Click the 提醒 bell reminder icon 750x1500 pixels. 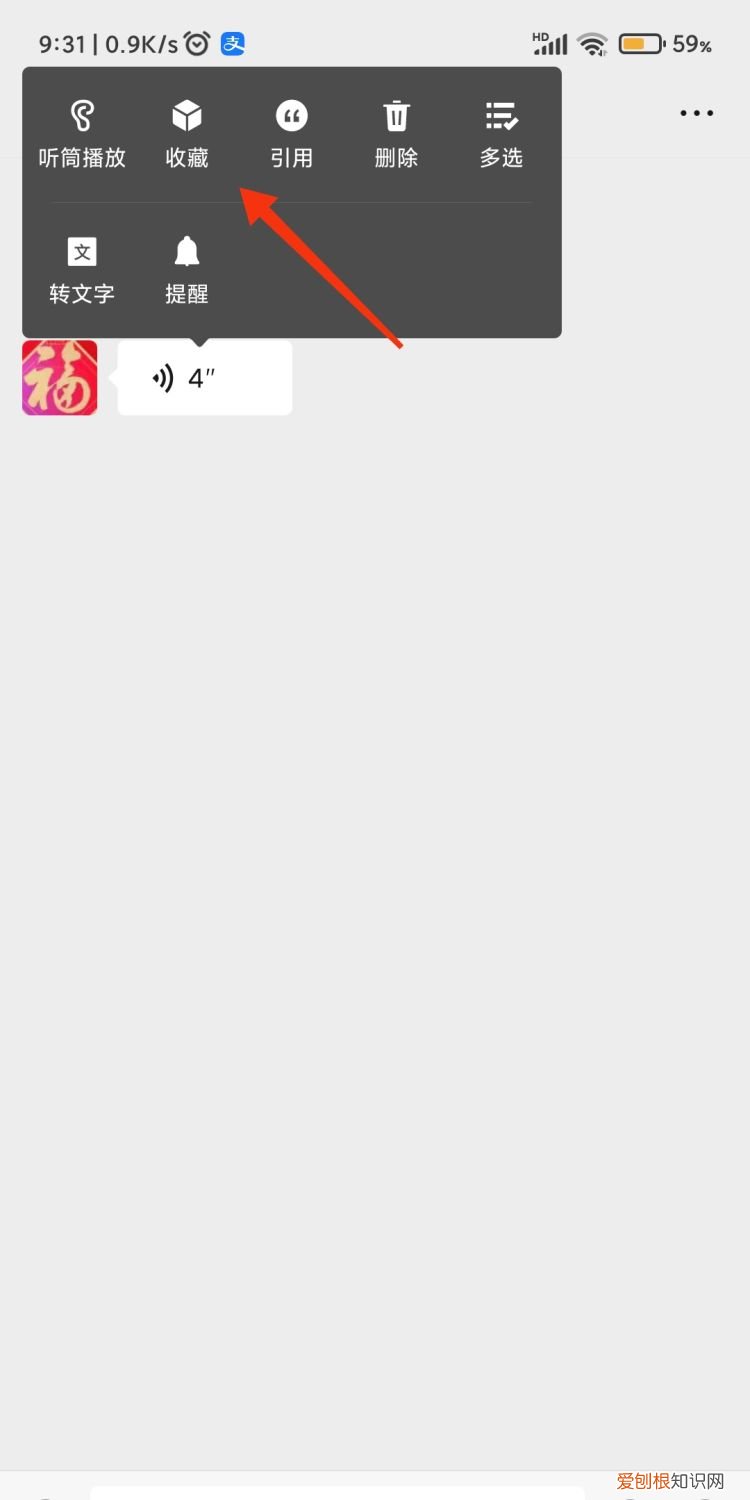(186, 251)
